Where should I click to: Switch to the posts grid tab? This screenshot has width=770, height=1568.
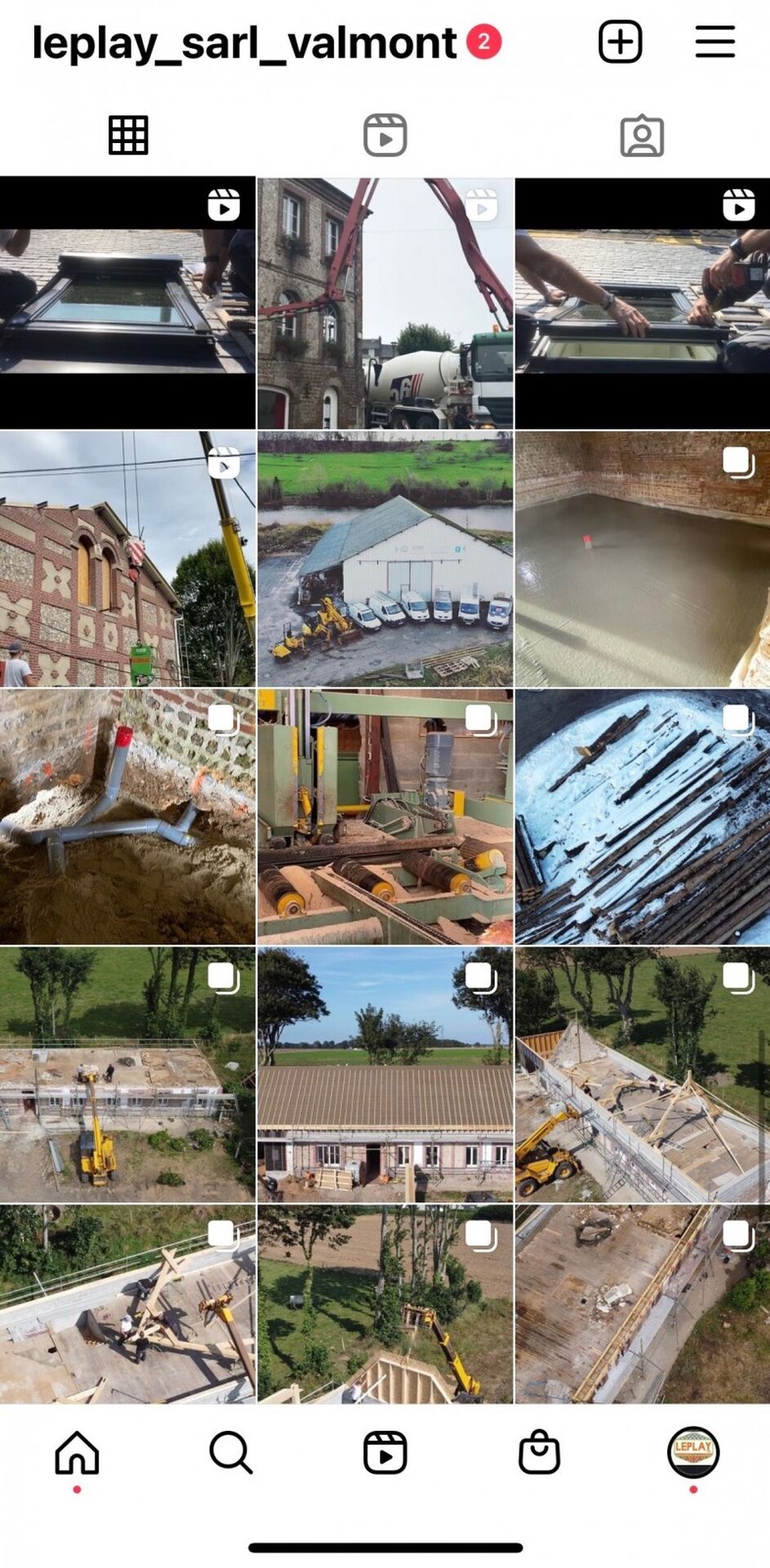[128, 136]
